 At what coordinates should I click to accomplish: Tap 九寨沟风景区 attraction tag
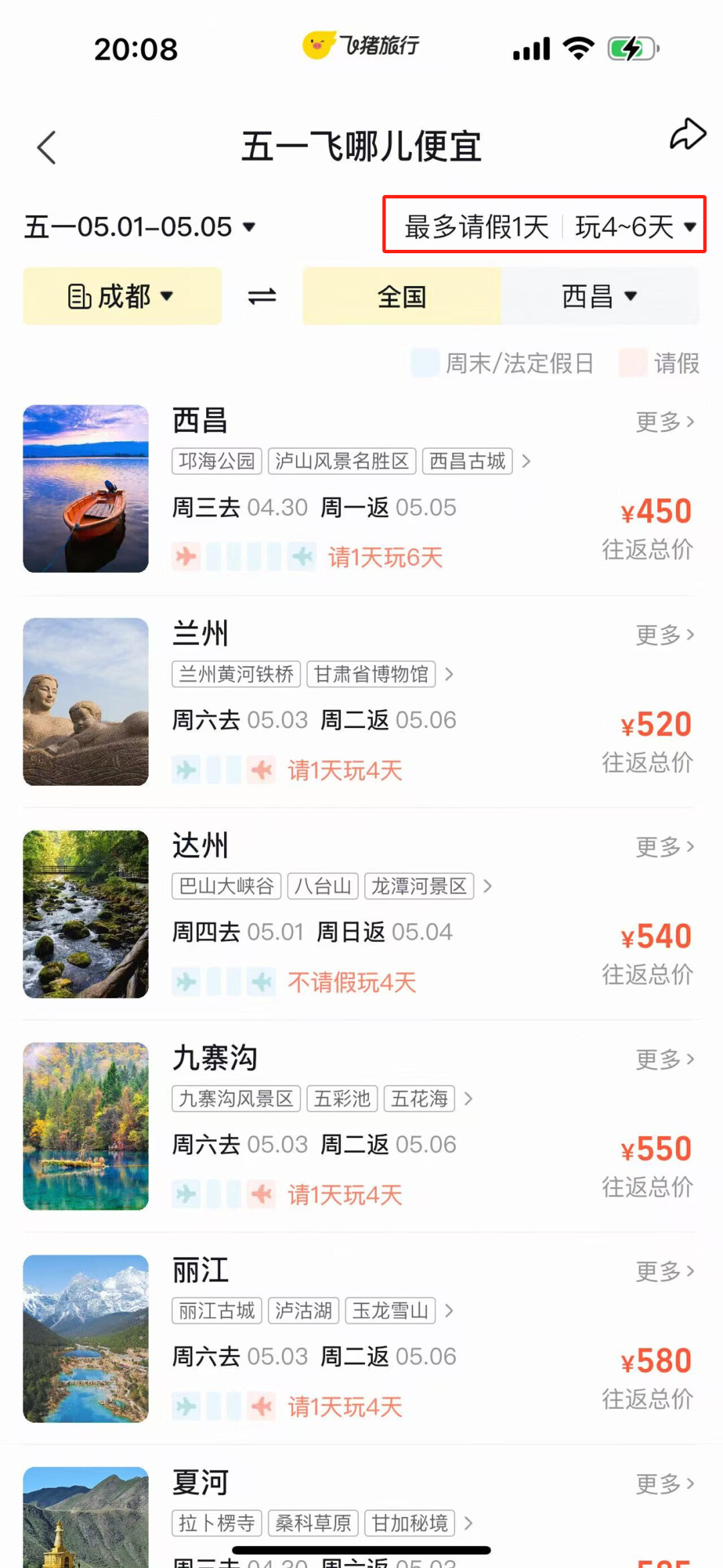click(x=236, y=1098)
